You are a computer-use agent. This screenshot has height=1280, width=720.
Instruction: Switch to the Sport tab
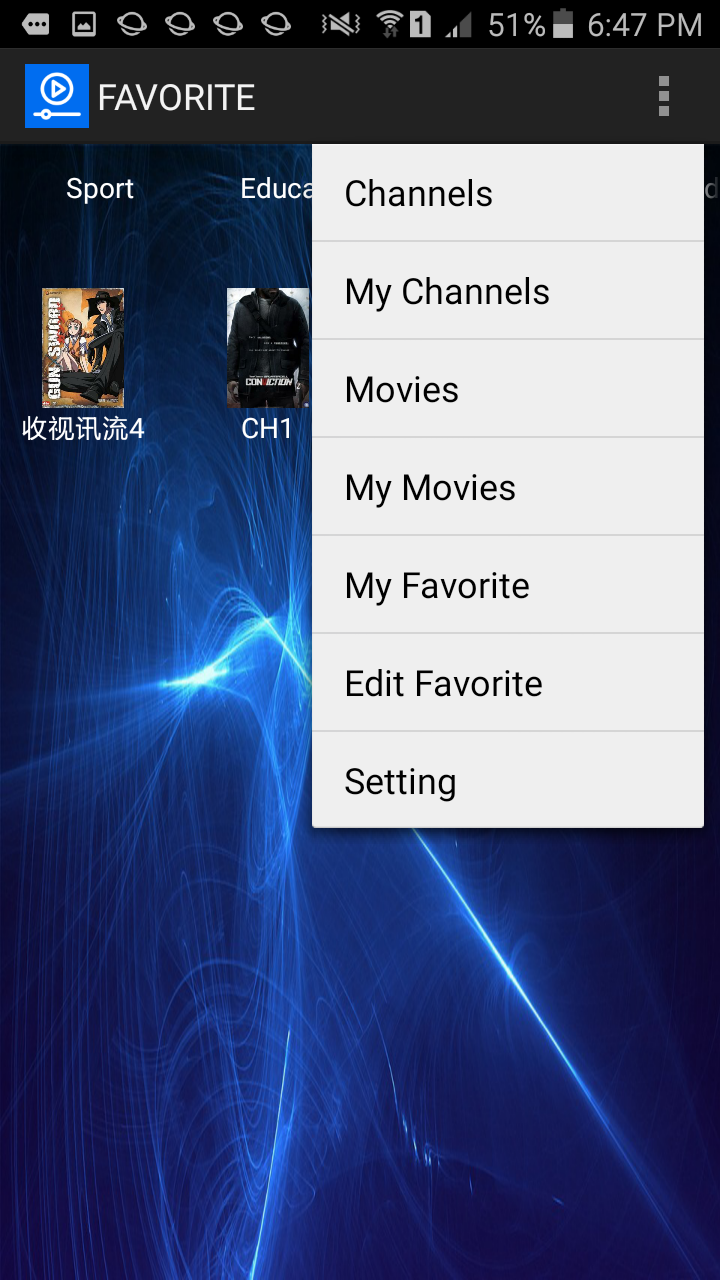point(100,189)
